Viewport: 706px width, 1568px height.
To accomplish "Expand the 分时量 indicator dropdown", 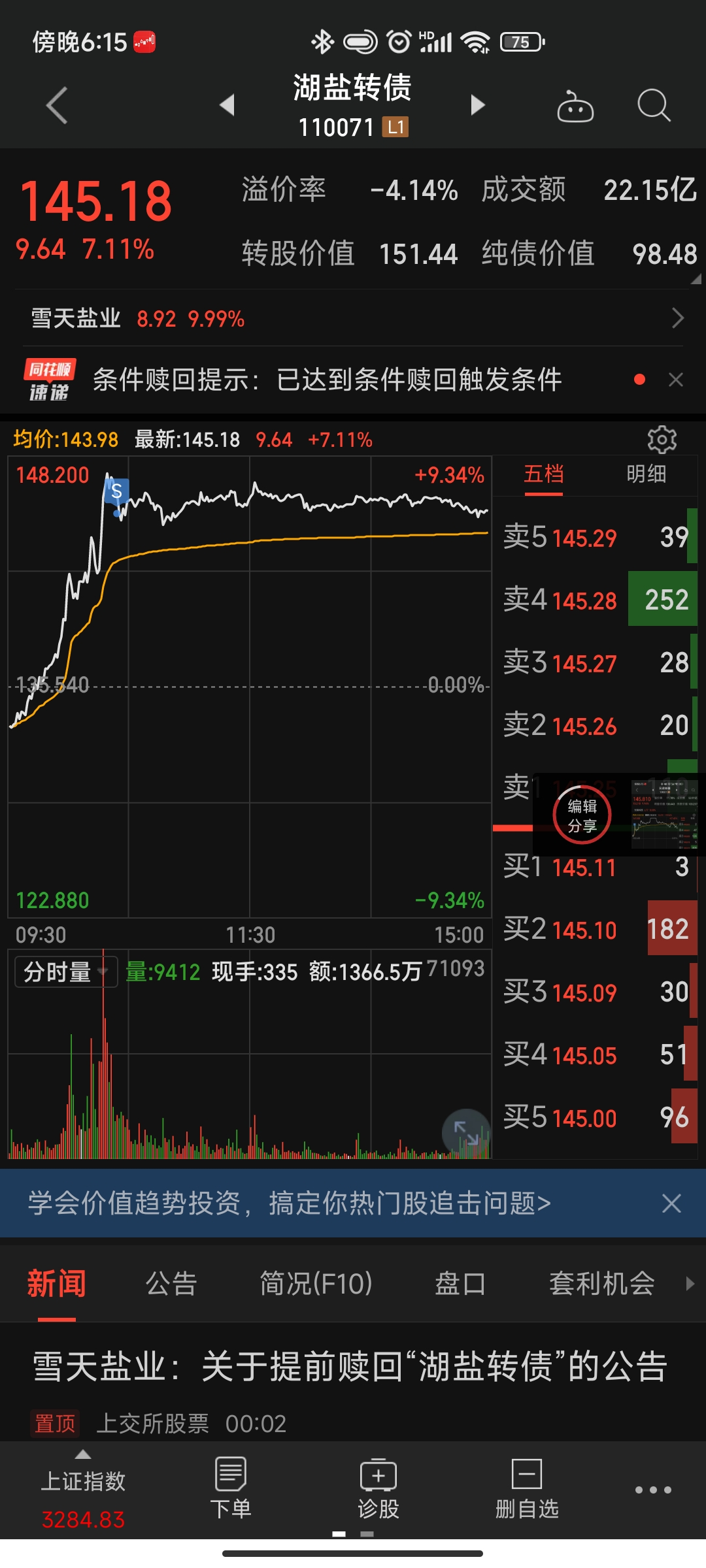I will pos(65,972).
